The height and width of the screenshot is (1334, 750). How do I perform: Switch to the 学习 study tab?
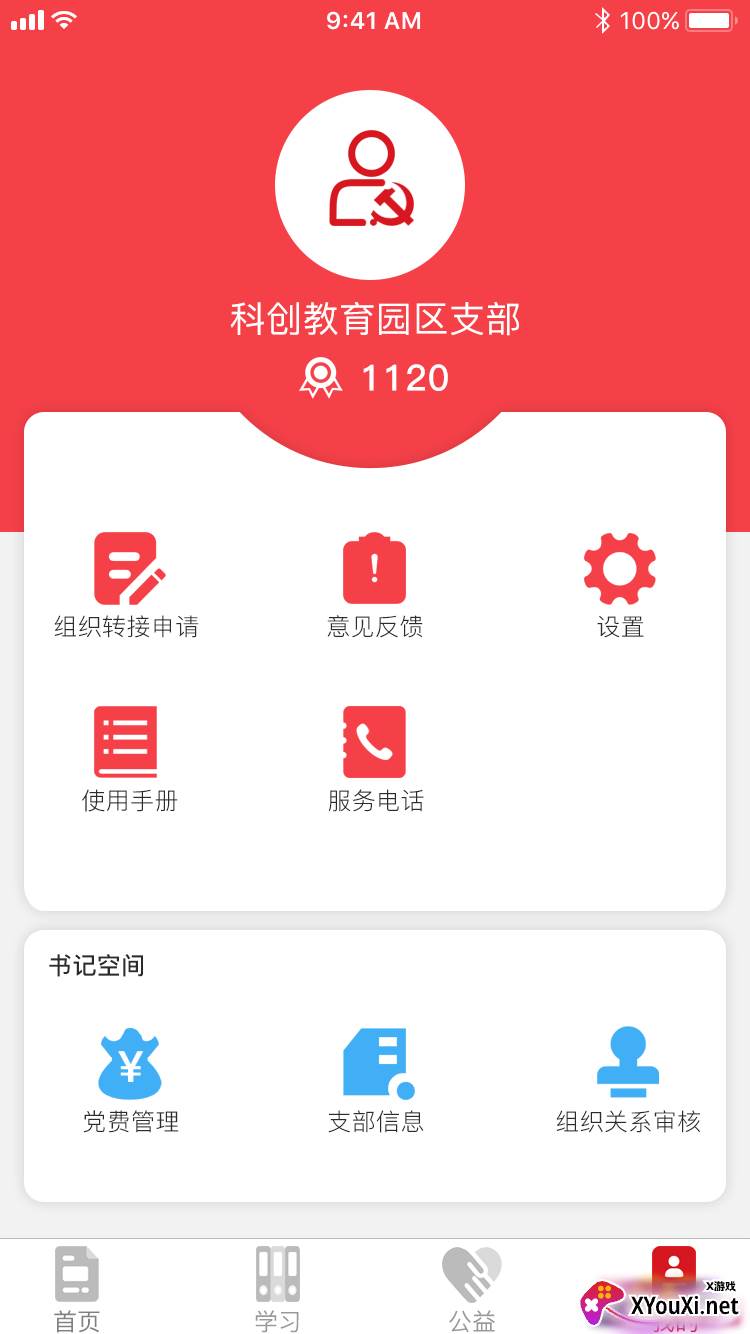(x=275, y=1285)
